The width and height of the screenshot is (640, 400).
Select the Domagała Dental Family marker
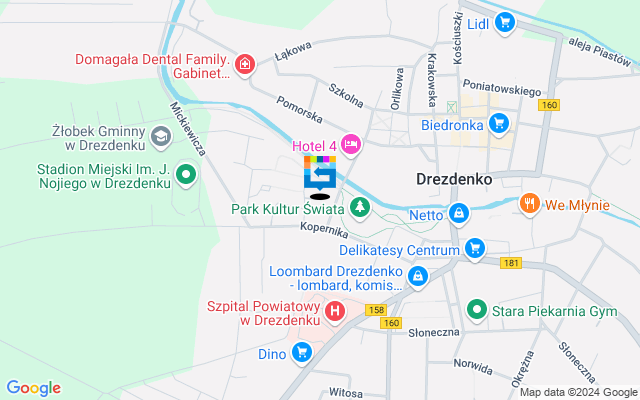245,66
